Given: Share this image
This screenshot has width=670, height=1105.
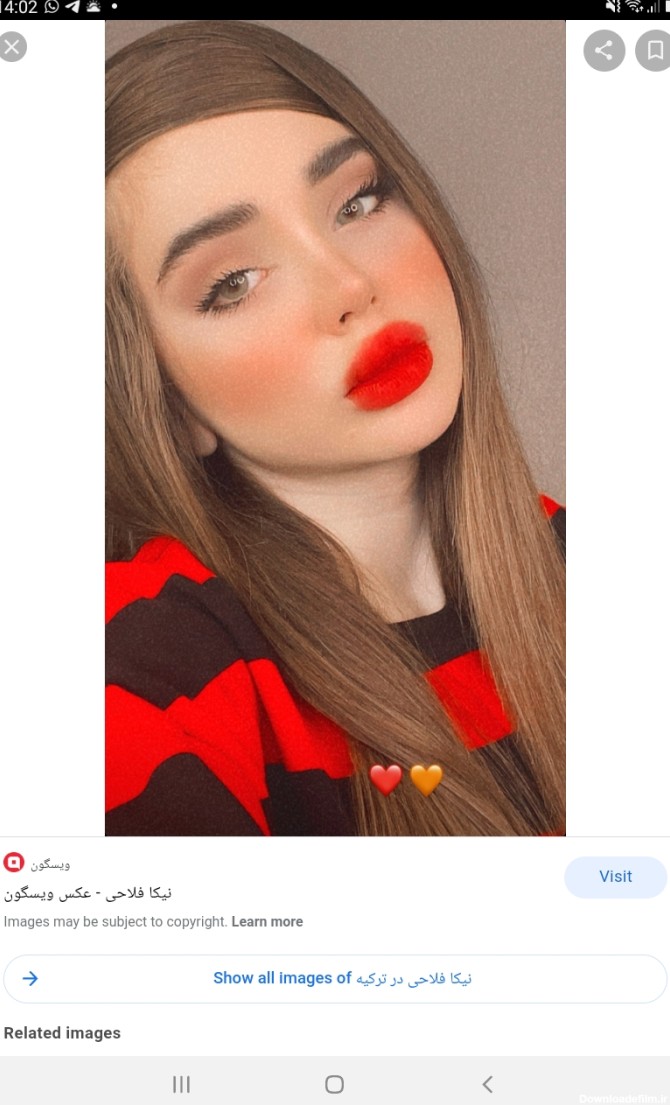Looking at the screenshot, I should (604, 50).
